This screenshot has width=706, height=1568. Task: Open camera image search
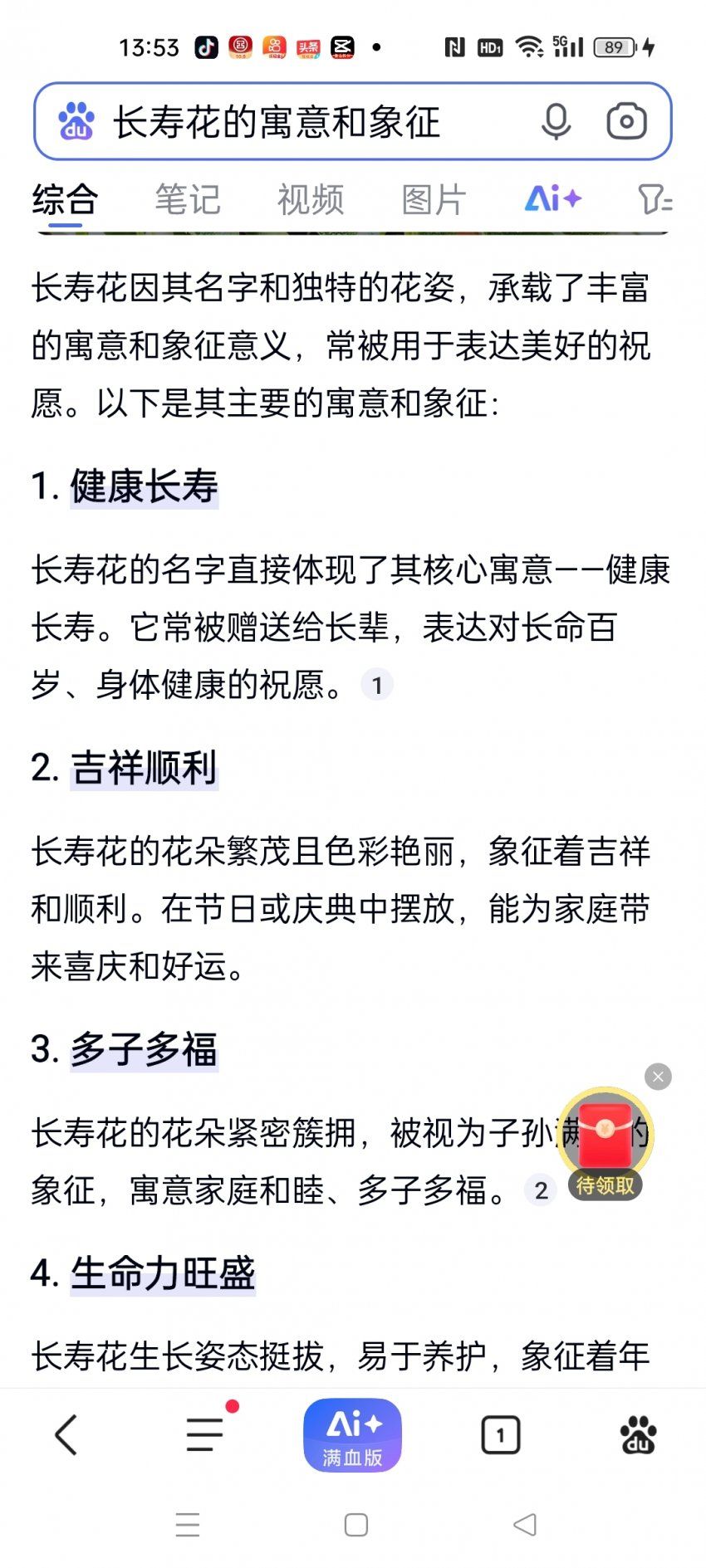(626, 122)
